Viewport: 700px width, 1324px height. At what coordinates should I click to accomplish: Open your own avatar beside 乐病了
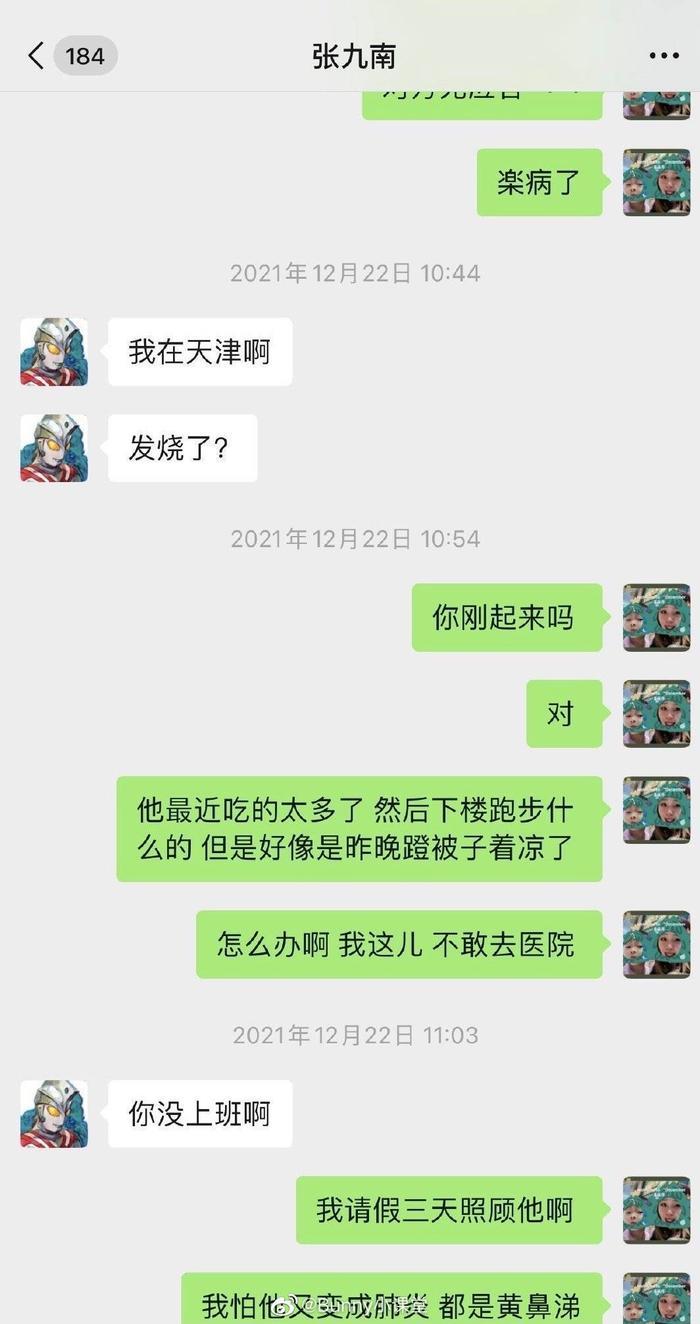pos(656,183)
